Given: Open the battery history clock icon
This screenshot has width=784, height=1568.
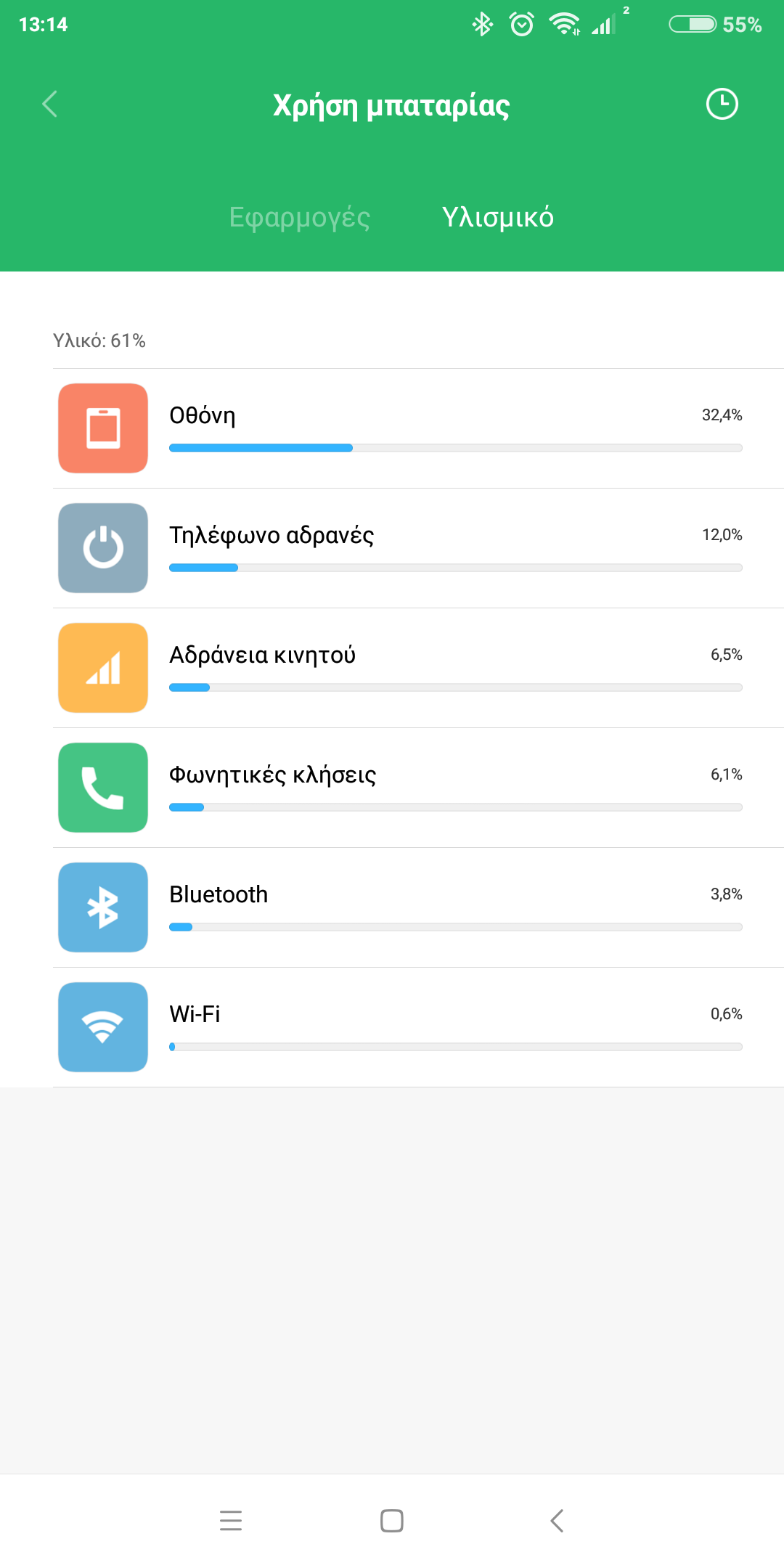Looking at the screenshot, I should 722,104.
